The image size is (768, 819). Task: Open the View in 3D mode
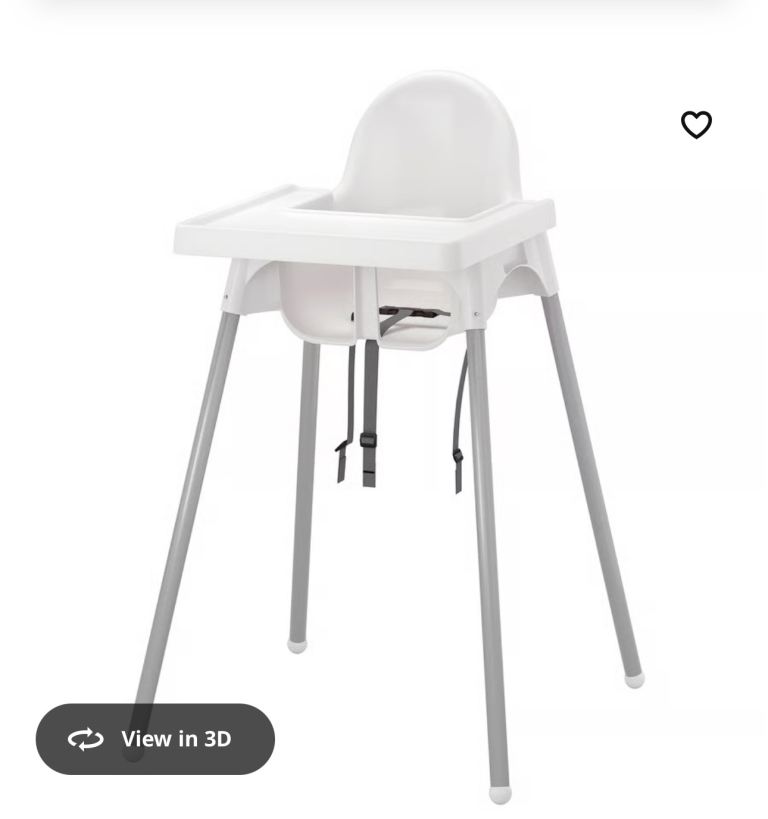(x=155, y=739)
